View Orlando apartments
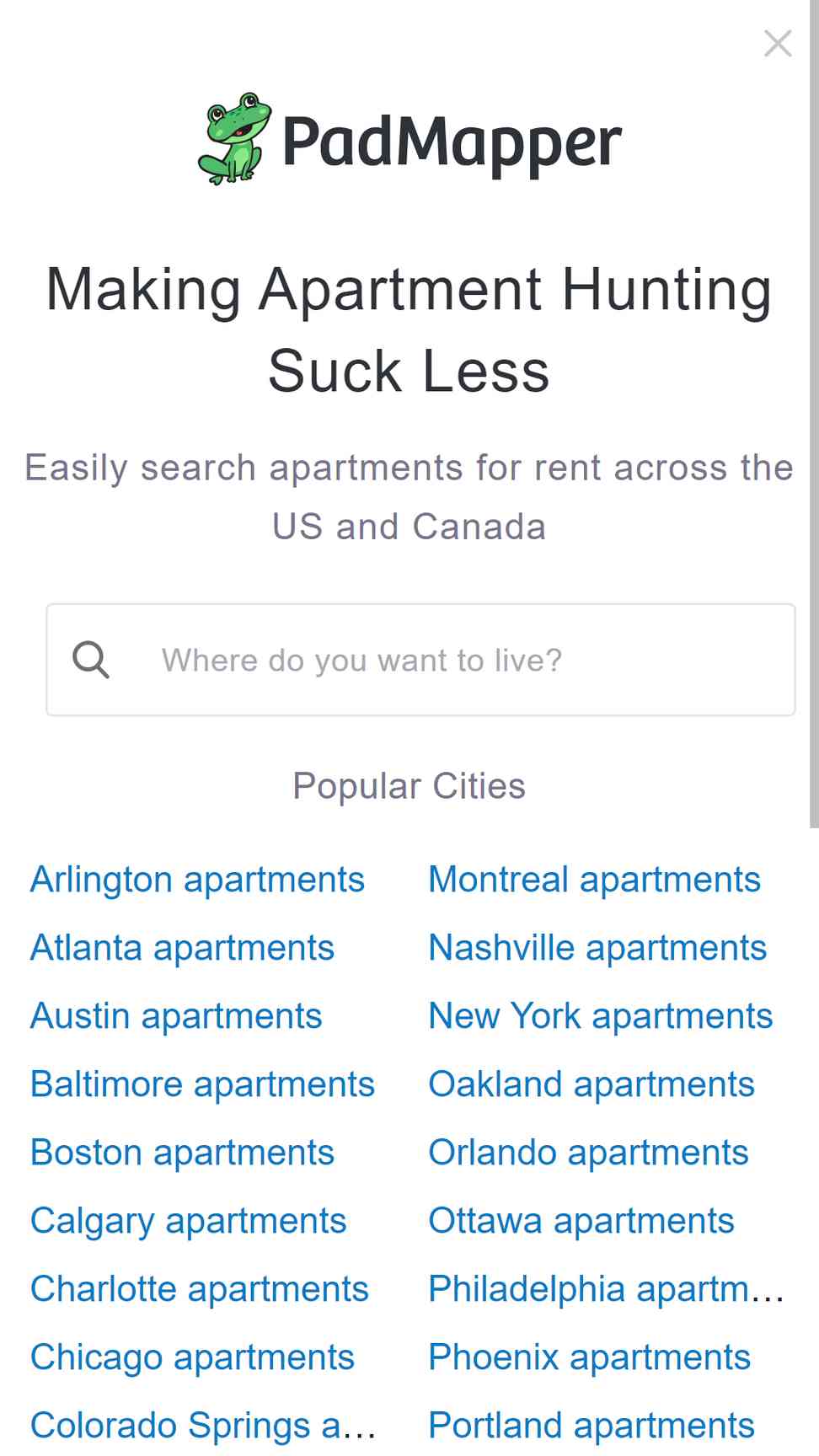 pos(588,1153)
